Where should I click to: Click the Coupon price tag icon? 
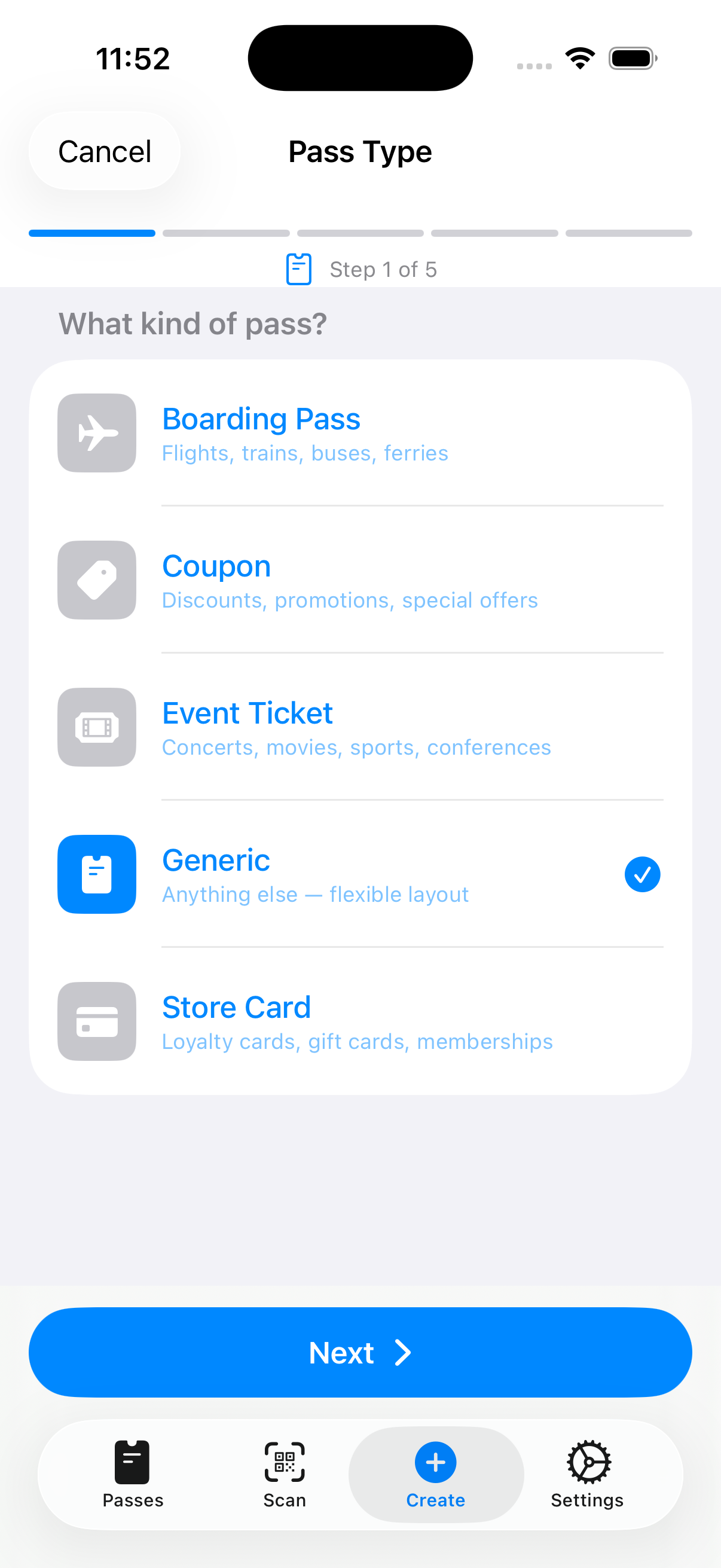96,580
